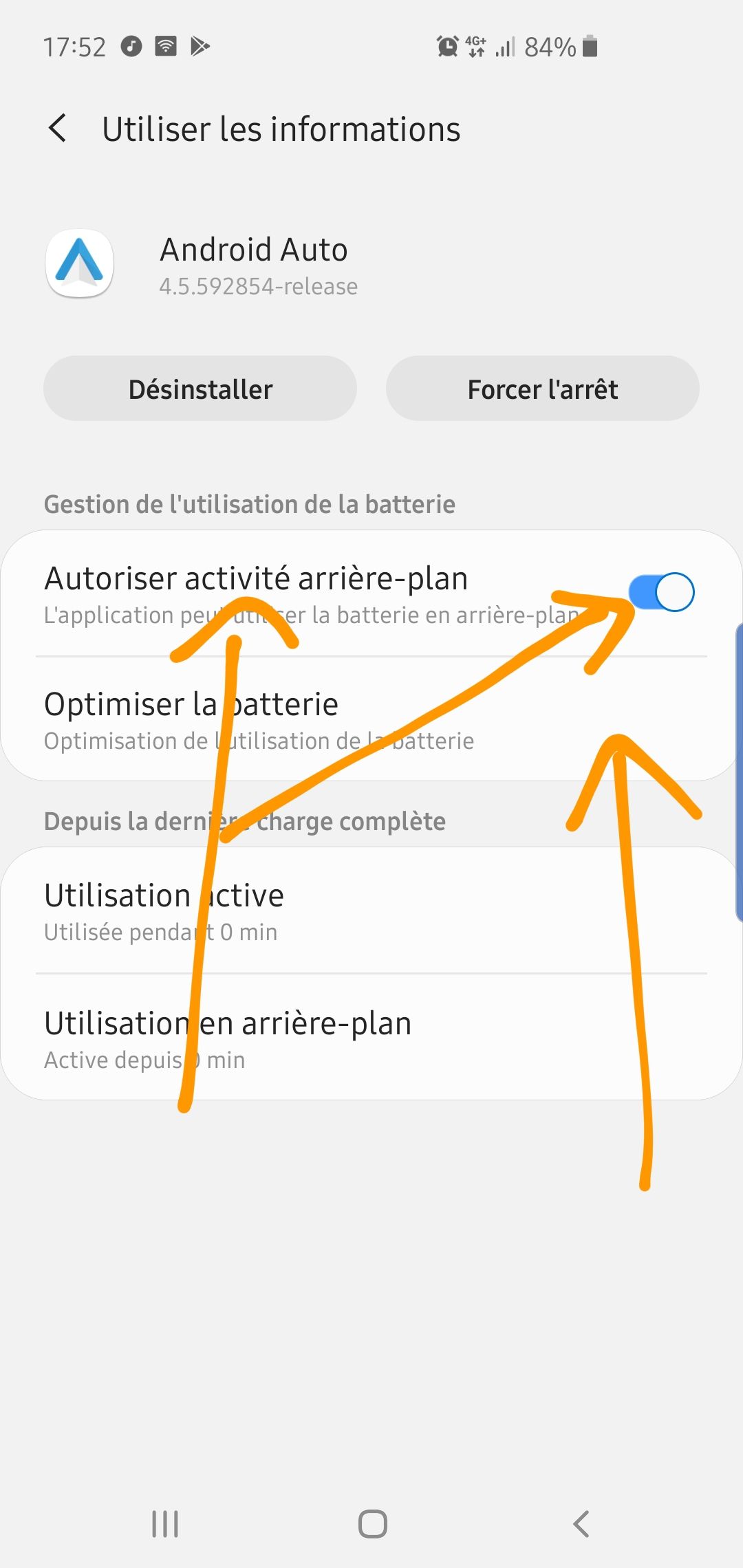The image size is (743, 1568).
Task: Go to the home screen
Action: [372, 1524]
